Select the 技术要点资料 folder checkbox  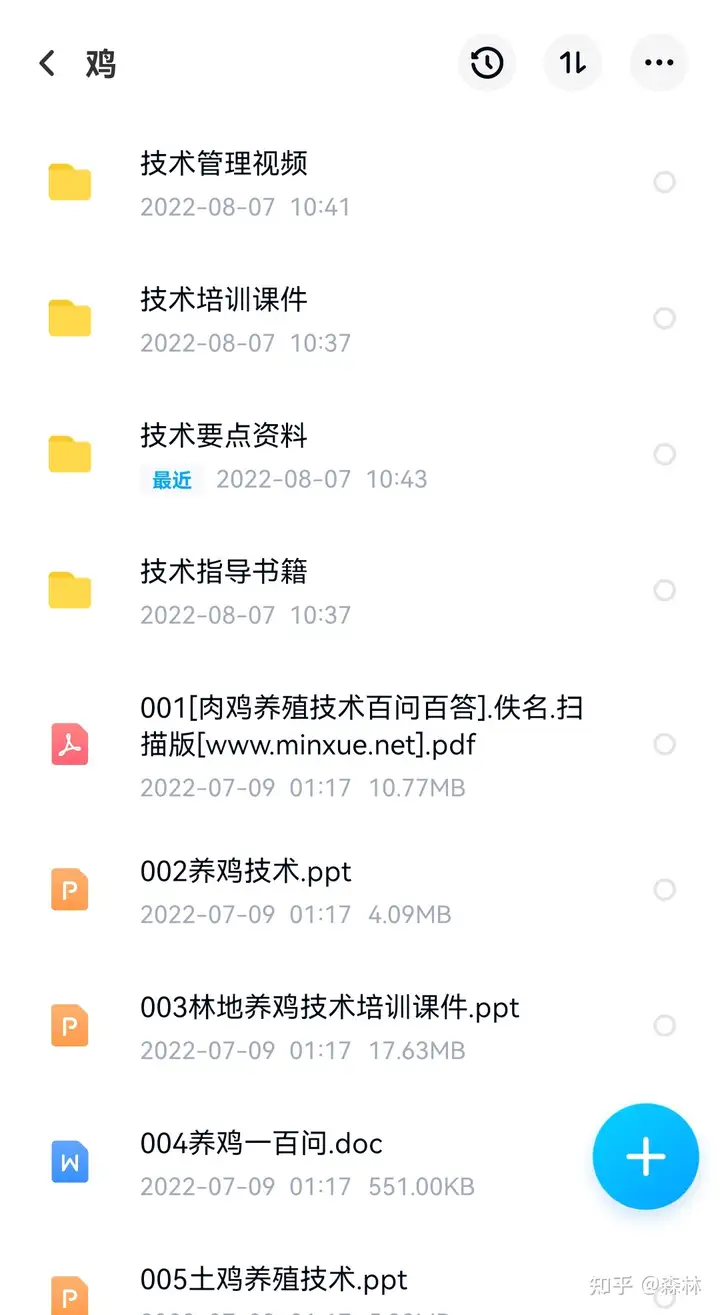point(664,454)
